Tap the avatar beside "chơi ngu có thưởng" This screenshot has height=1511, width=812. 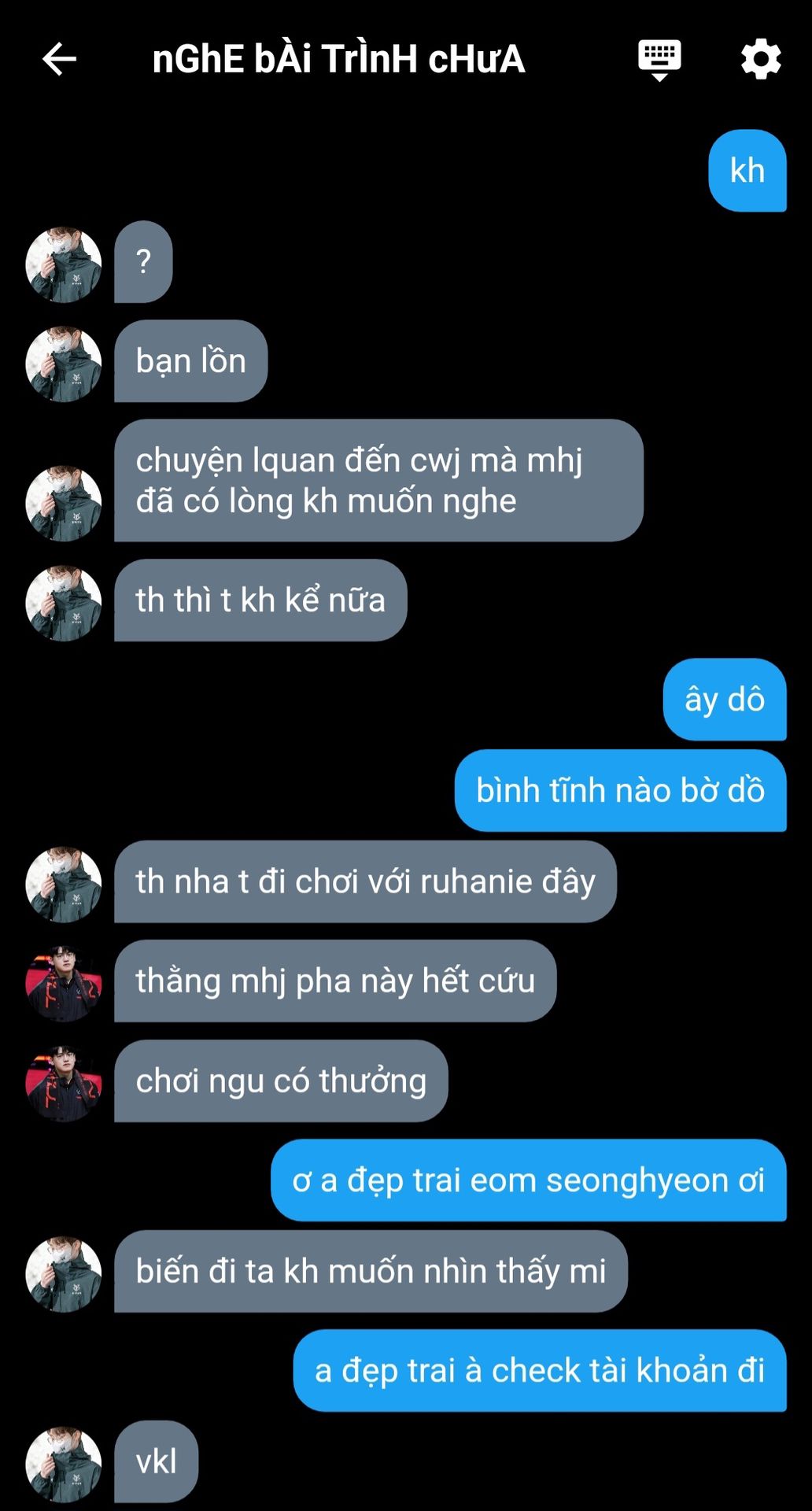64,1083
